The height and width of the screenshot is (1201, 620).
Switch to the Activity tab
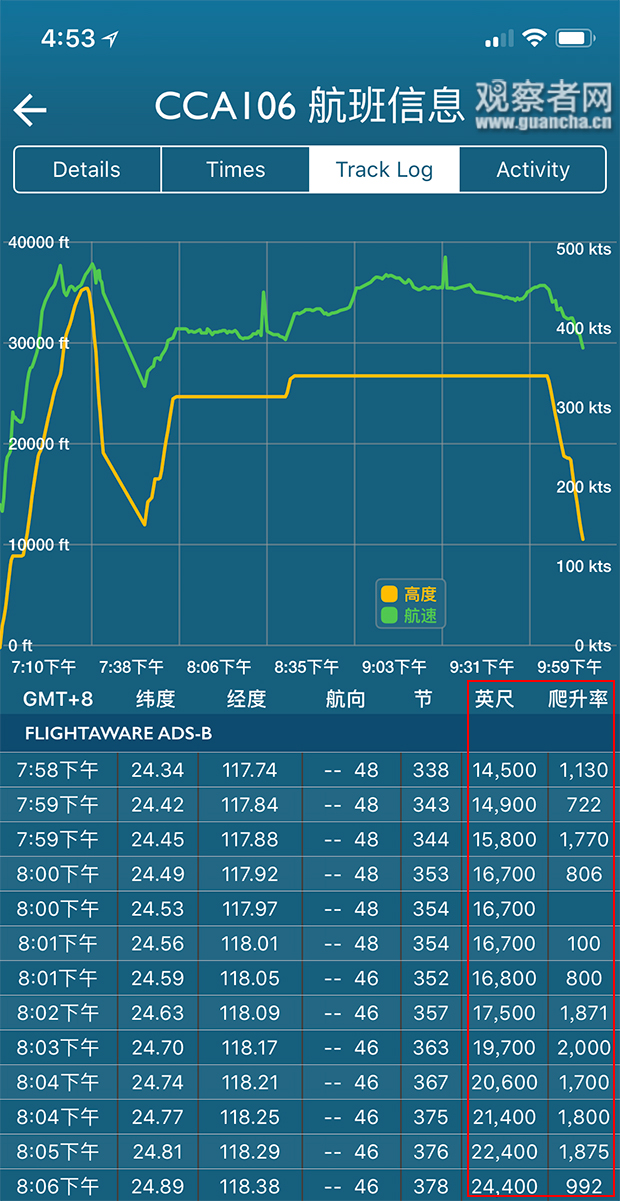pos(533,170)
